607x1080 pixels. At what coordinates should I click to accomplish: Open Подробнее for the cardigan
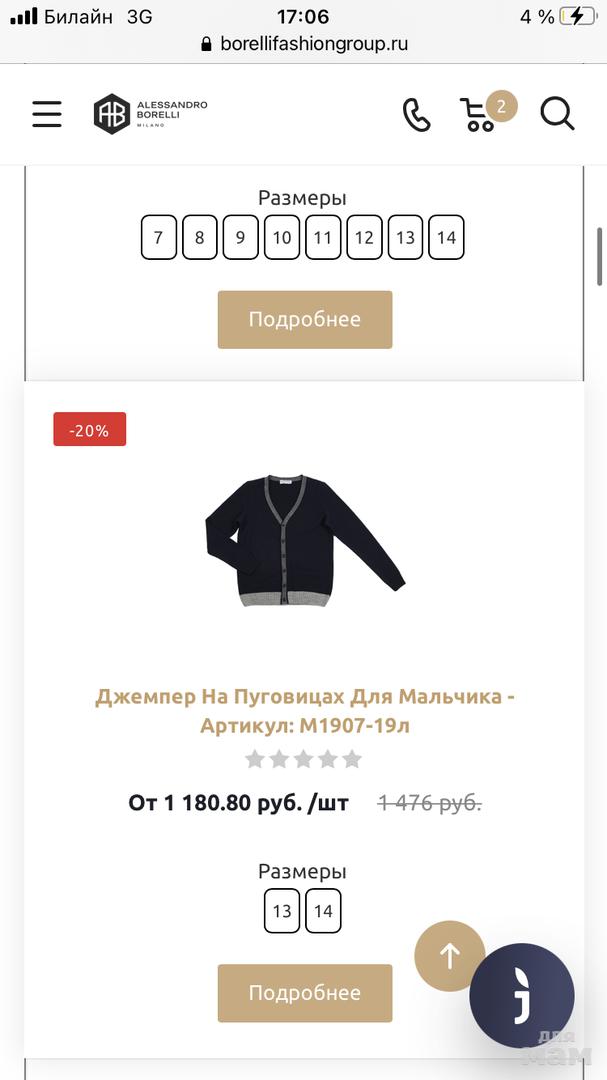click(x=304, y=993)
